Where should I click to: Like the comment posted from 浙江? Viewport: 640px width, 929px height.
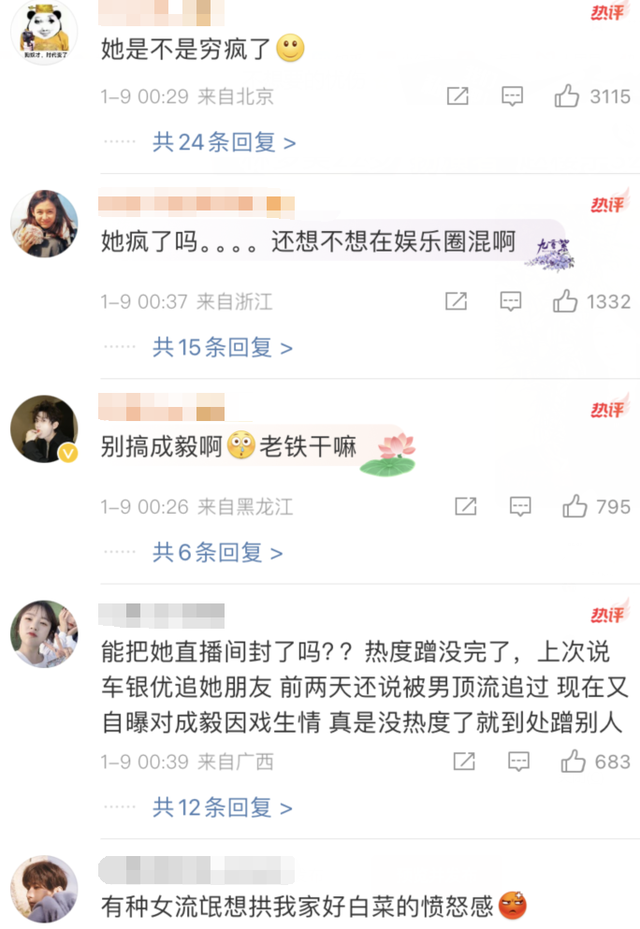567,301
